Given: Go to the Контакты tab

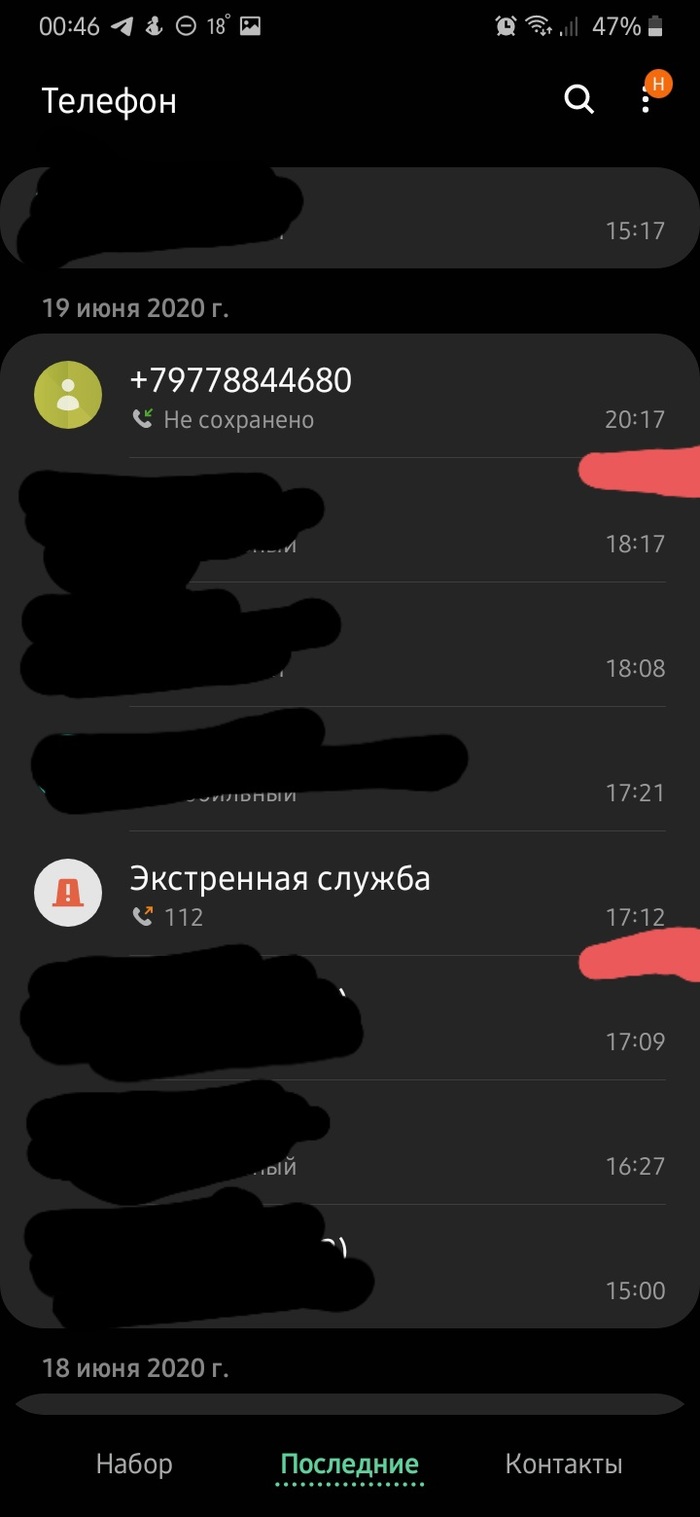Looking at the screenshot, I should click(564, 1464).
